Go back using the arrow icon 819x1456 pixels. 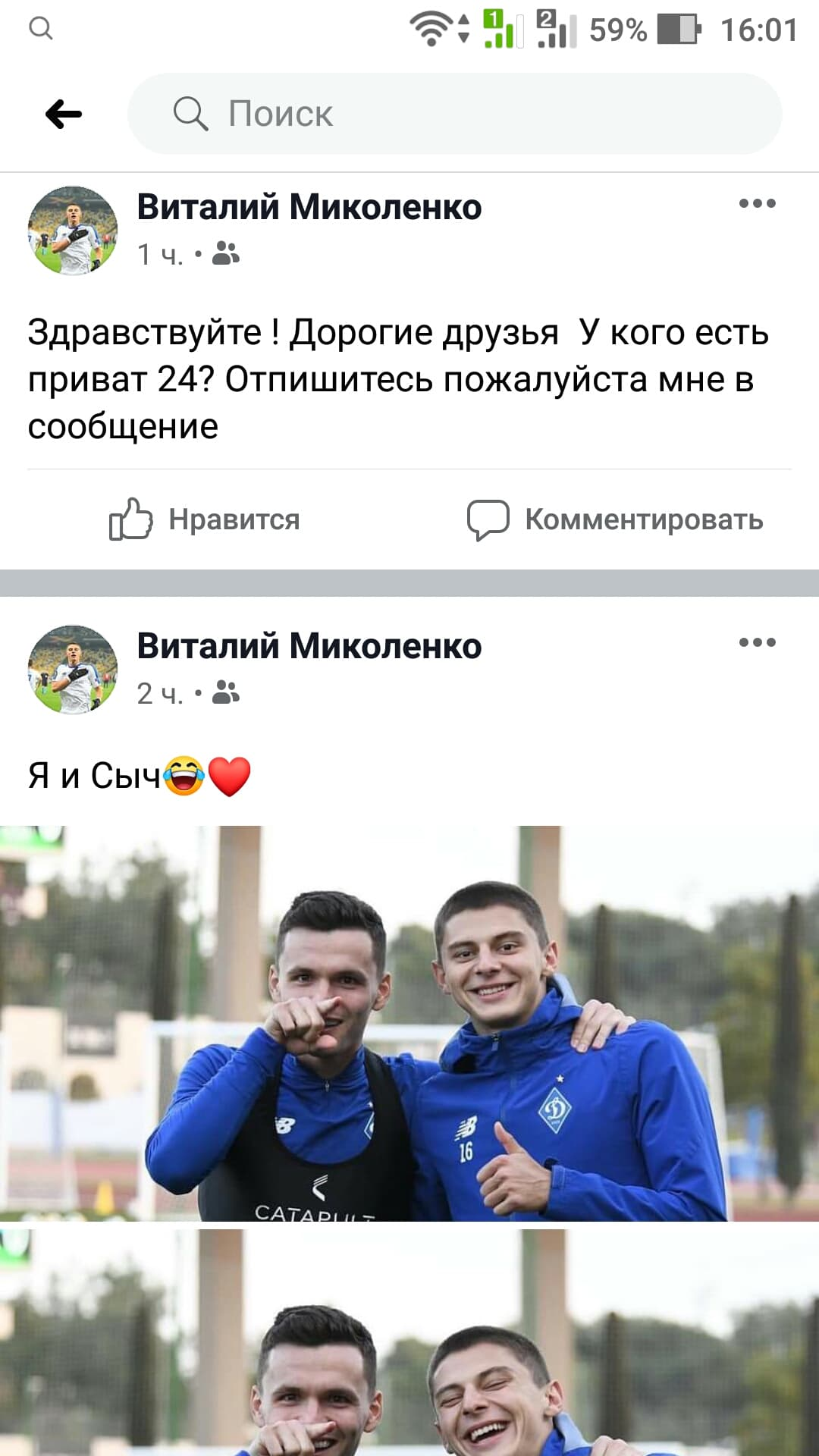(64, 115)
